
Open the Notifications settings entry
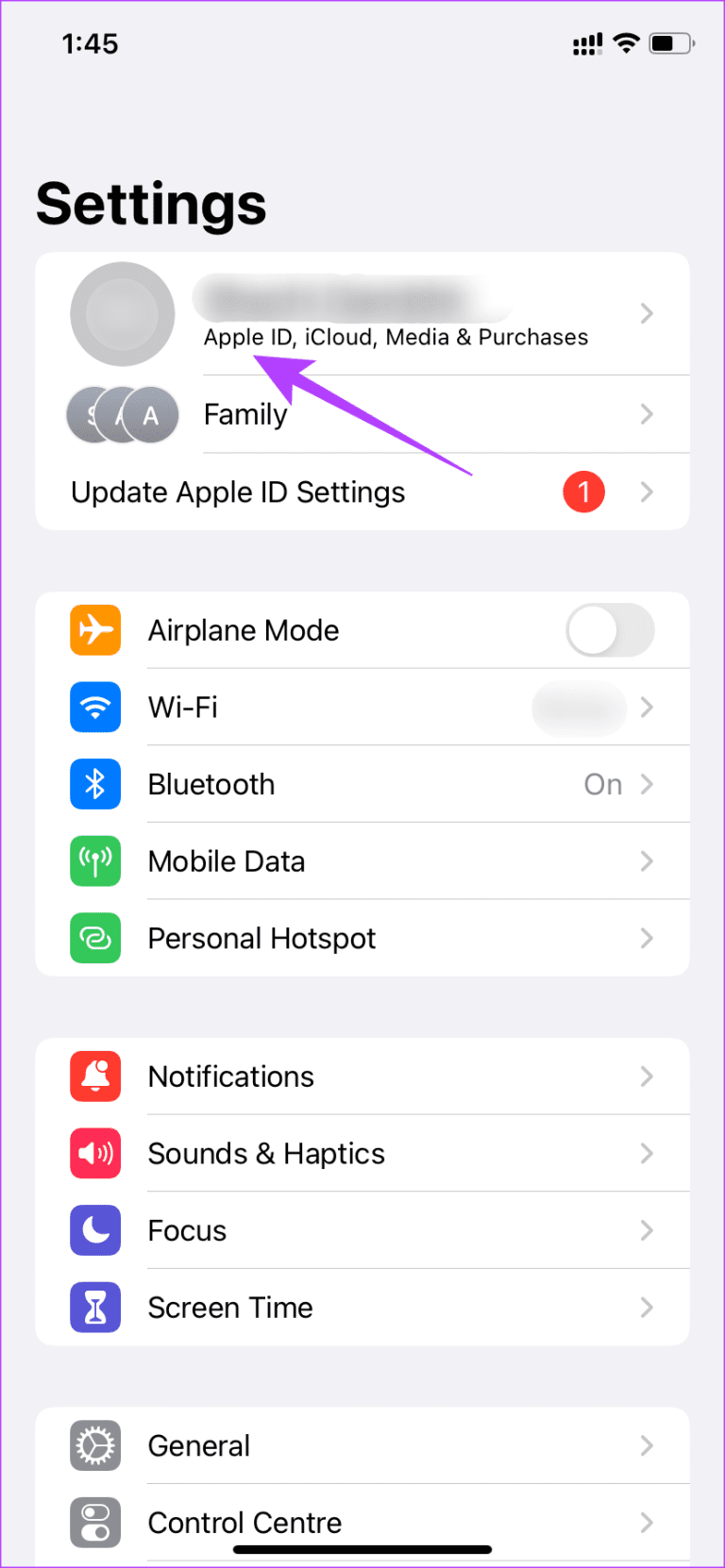pos(362,1076)
